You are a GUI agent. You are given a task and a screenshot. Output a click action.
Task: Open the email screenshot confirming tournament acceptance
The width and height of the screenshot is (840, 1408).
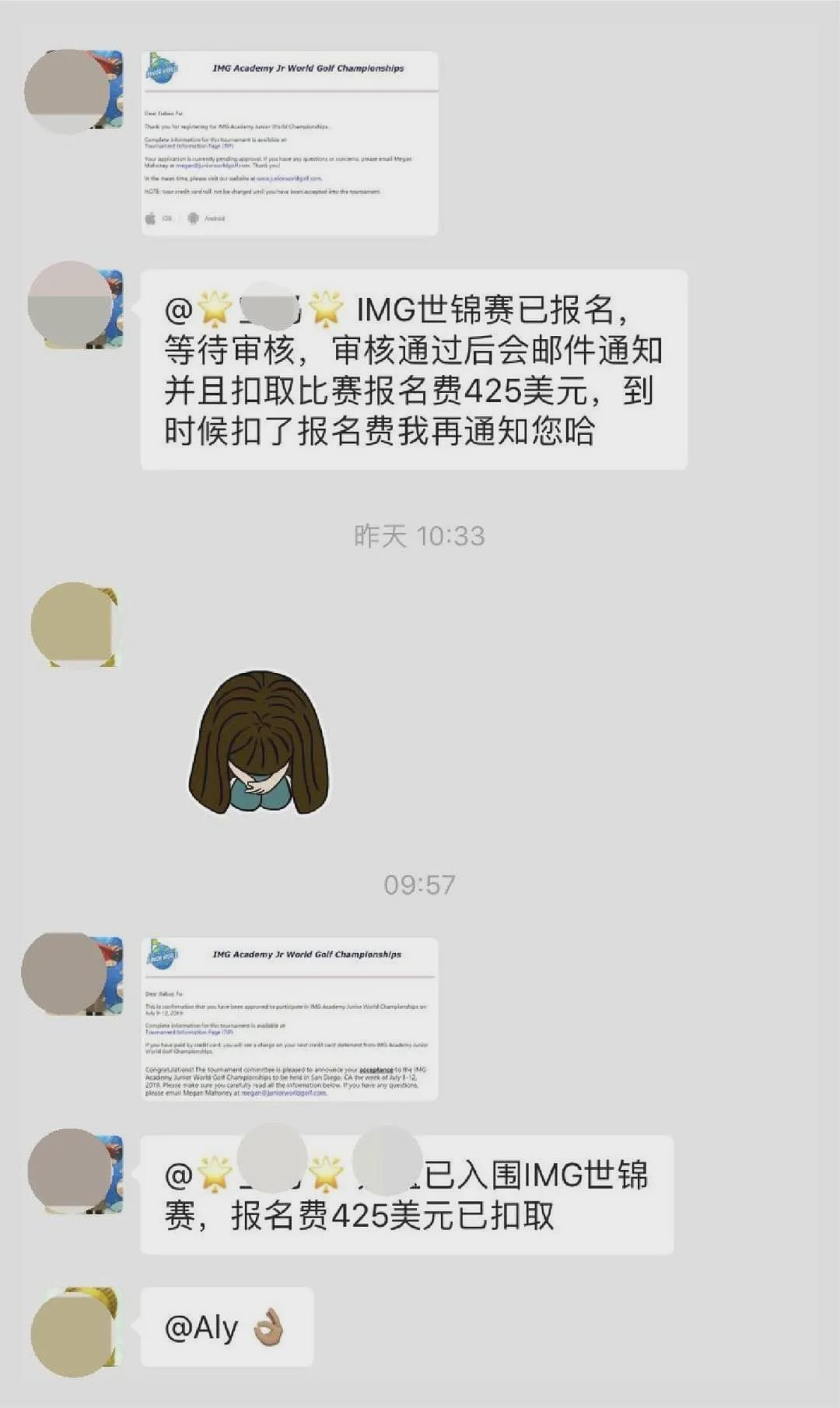click(289, 1019)
